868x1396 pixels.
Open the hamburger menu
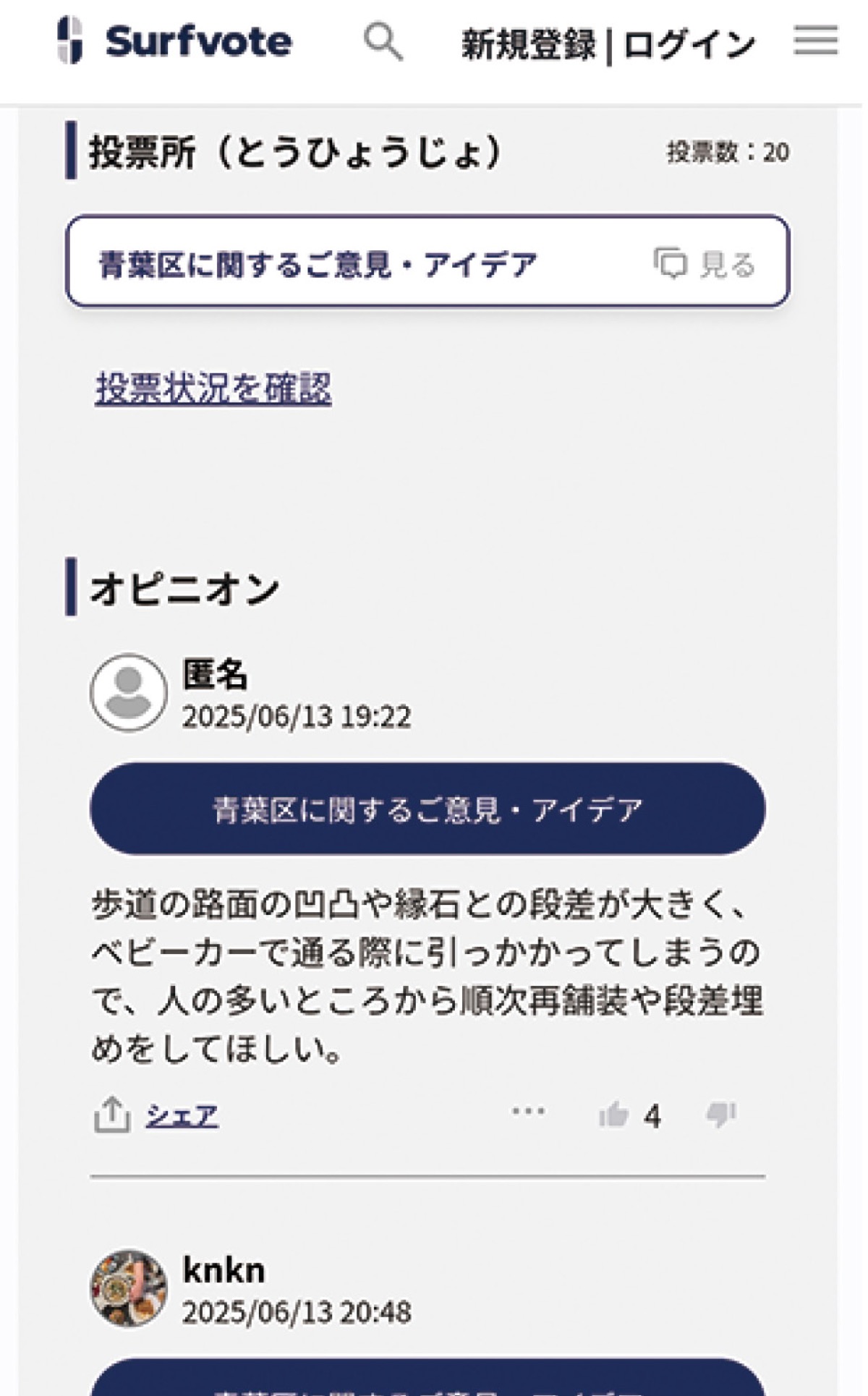[815, 40]
